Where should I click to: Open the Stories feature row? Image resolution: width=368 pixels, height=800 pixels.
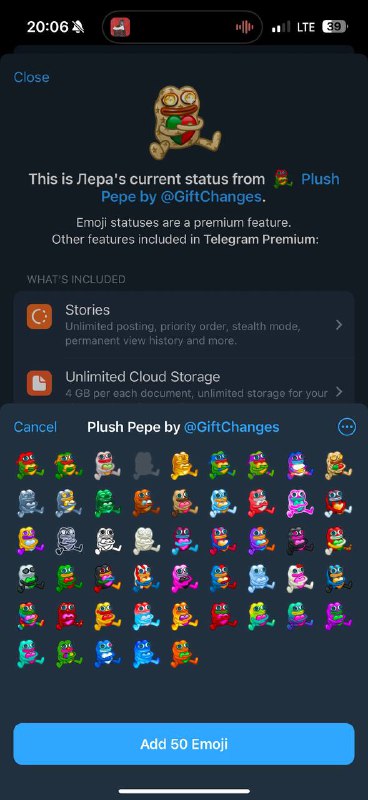pyautogui.click(x=184, y=325)
